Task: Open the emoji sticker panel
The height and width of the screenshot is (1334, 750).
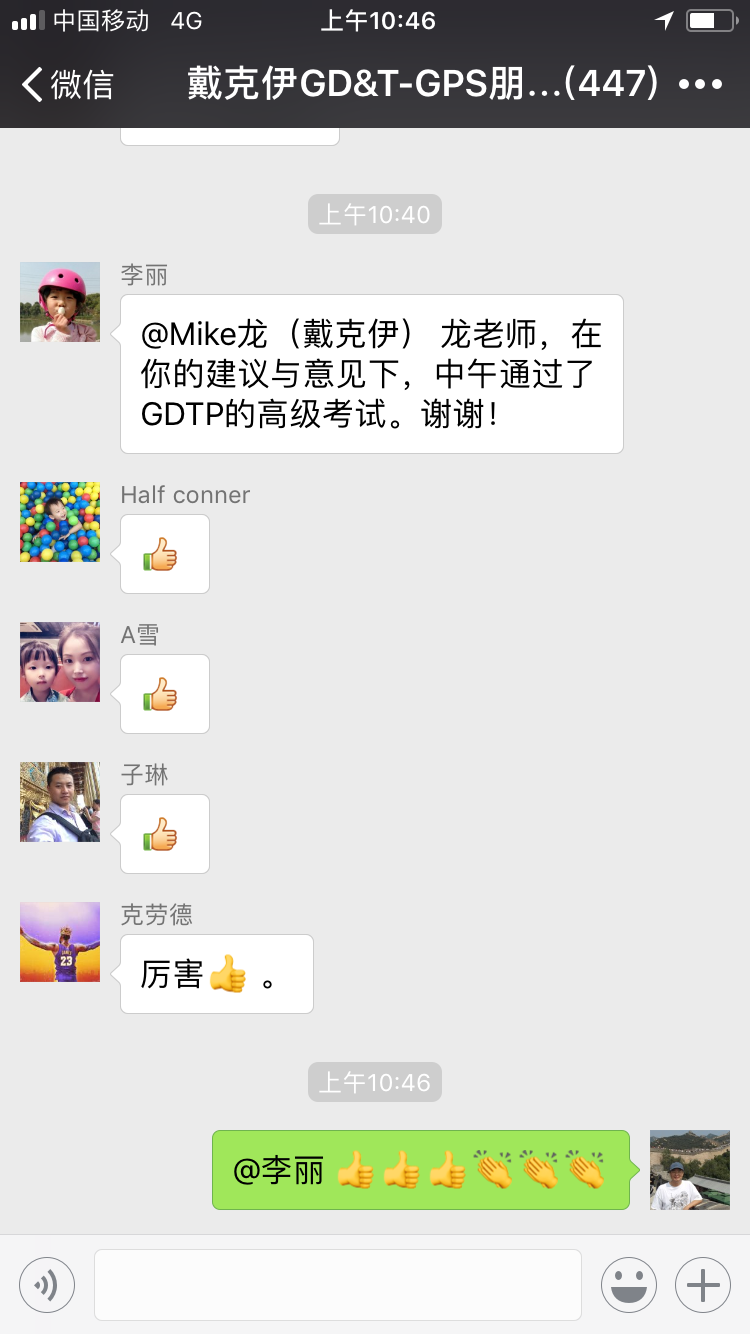Action: [x=628, y=1284]
